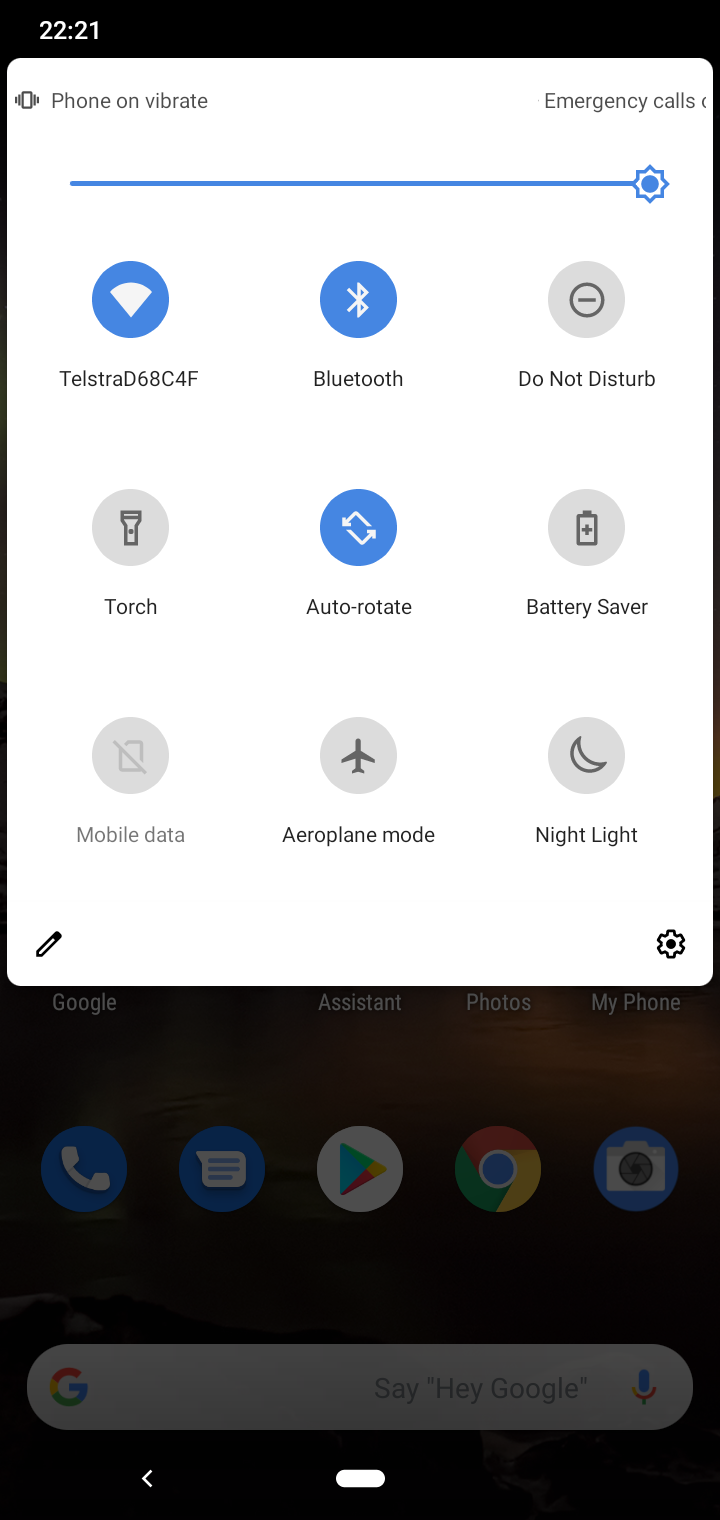Tap a point on the brightness slider

(x=360, y=184)
